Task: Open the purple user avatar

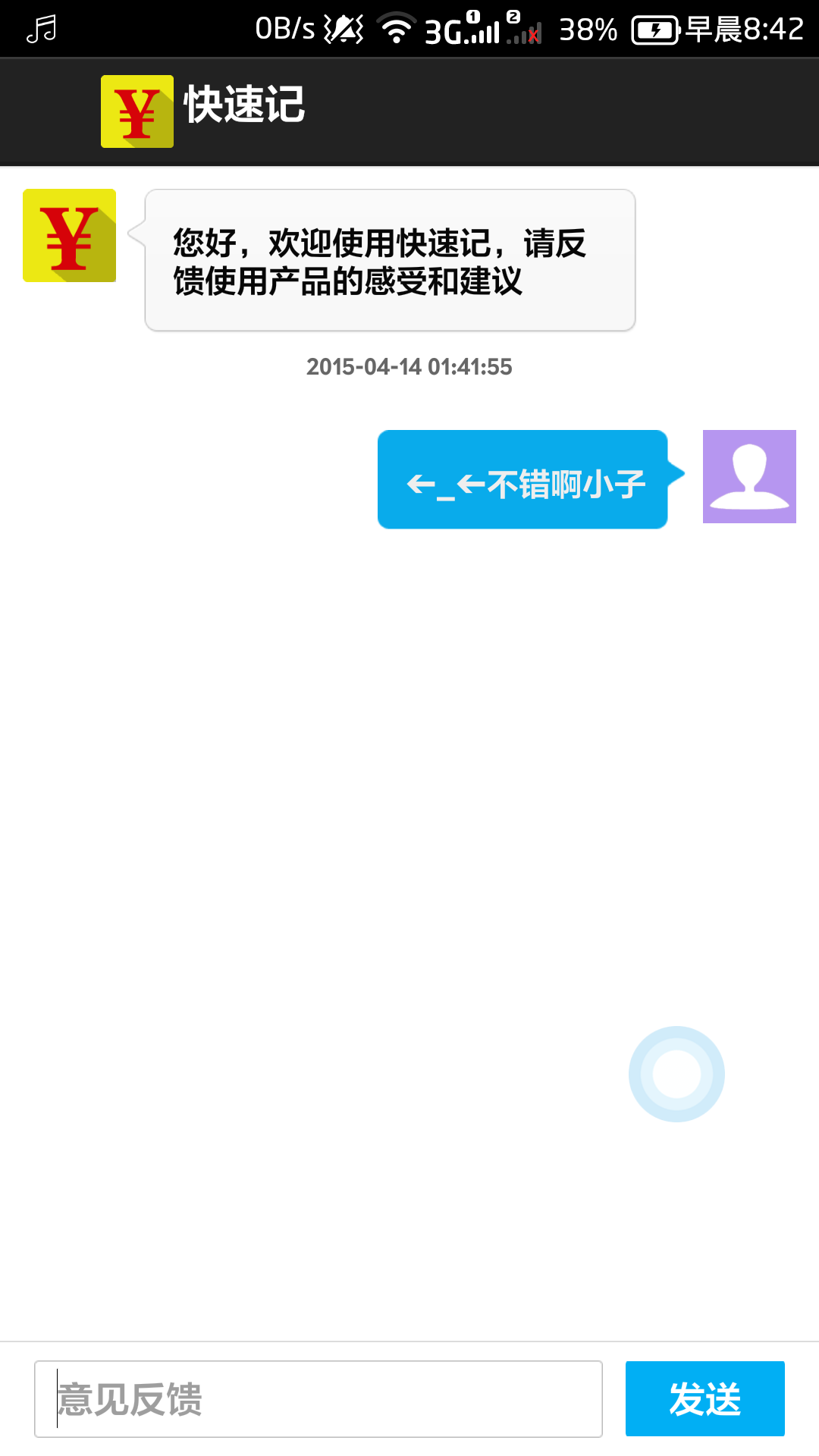Action: [x=749, y=476]
